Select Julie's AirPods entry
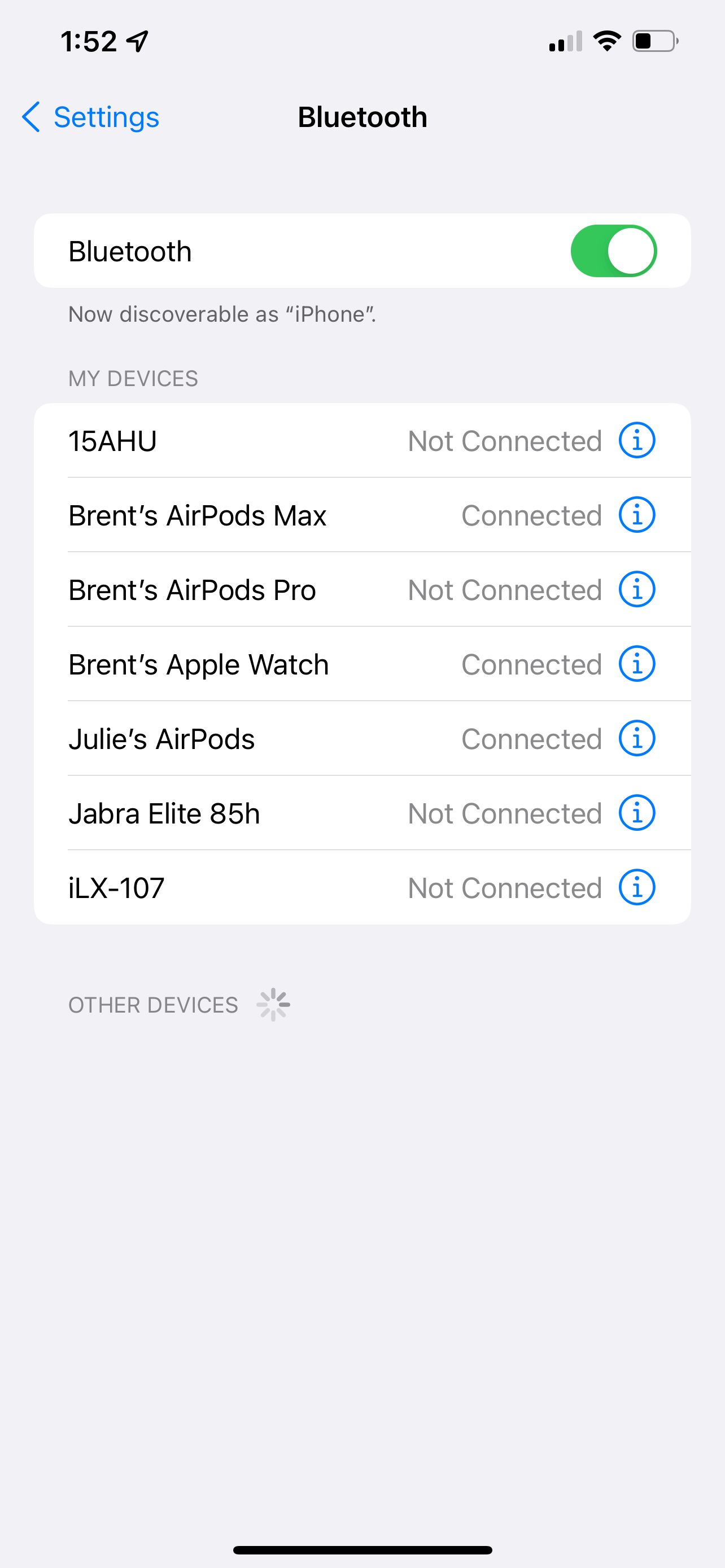The image size is (725, 1568). 243,738
